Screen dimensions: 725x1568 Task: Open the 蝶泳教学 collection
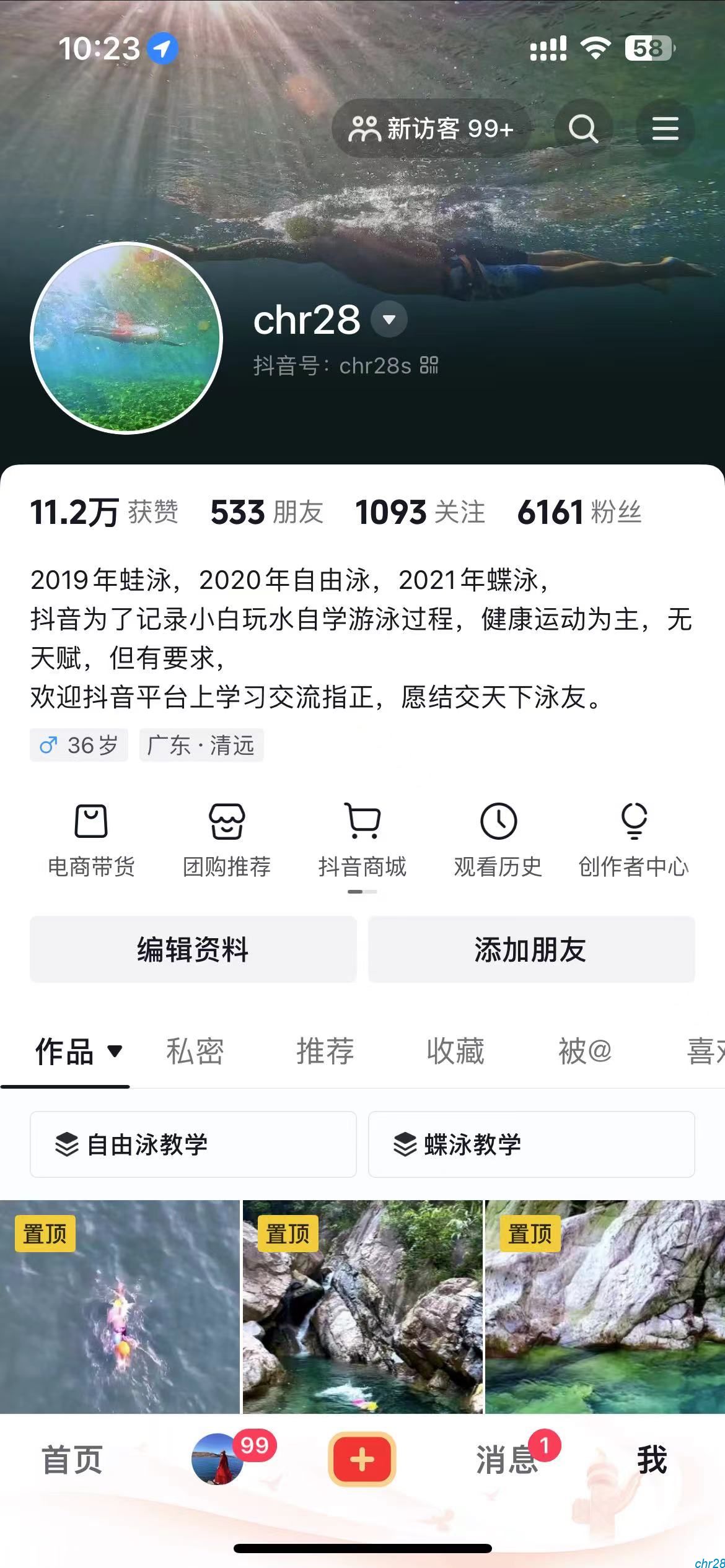(531, 1144)
